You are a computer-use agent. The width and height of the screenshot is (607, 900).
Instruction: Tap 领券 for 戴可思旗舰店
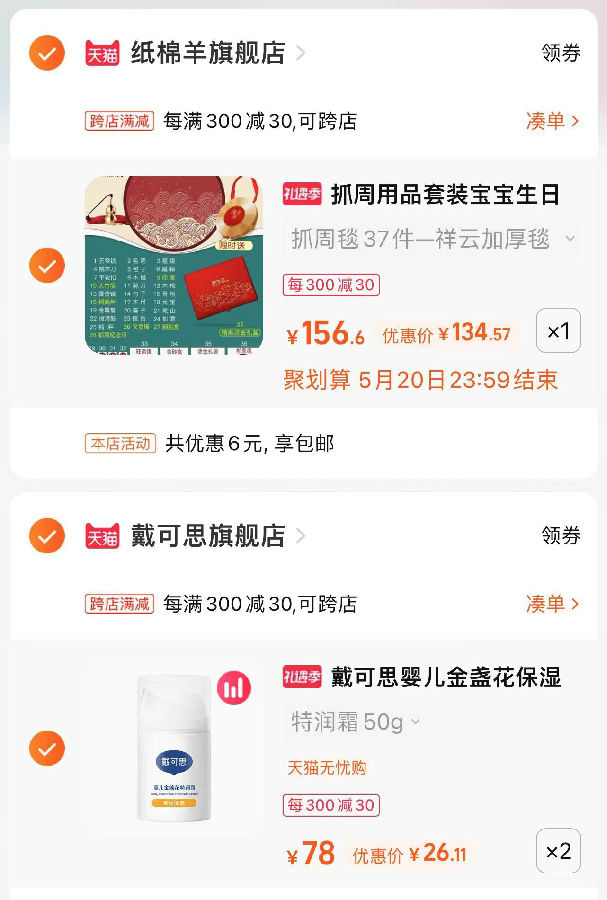(x=560, y=536)
